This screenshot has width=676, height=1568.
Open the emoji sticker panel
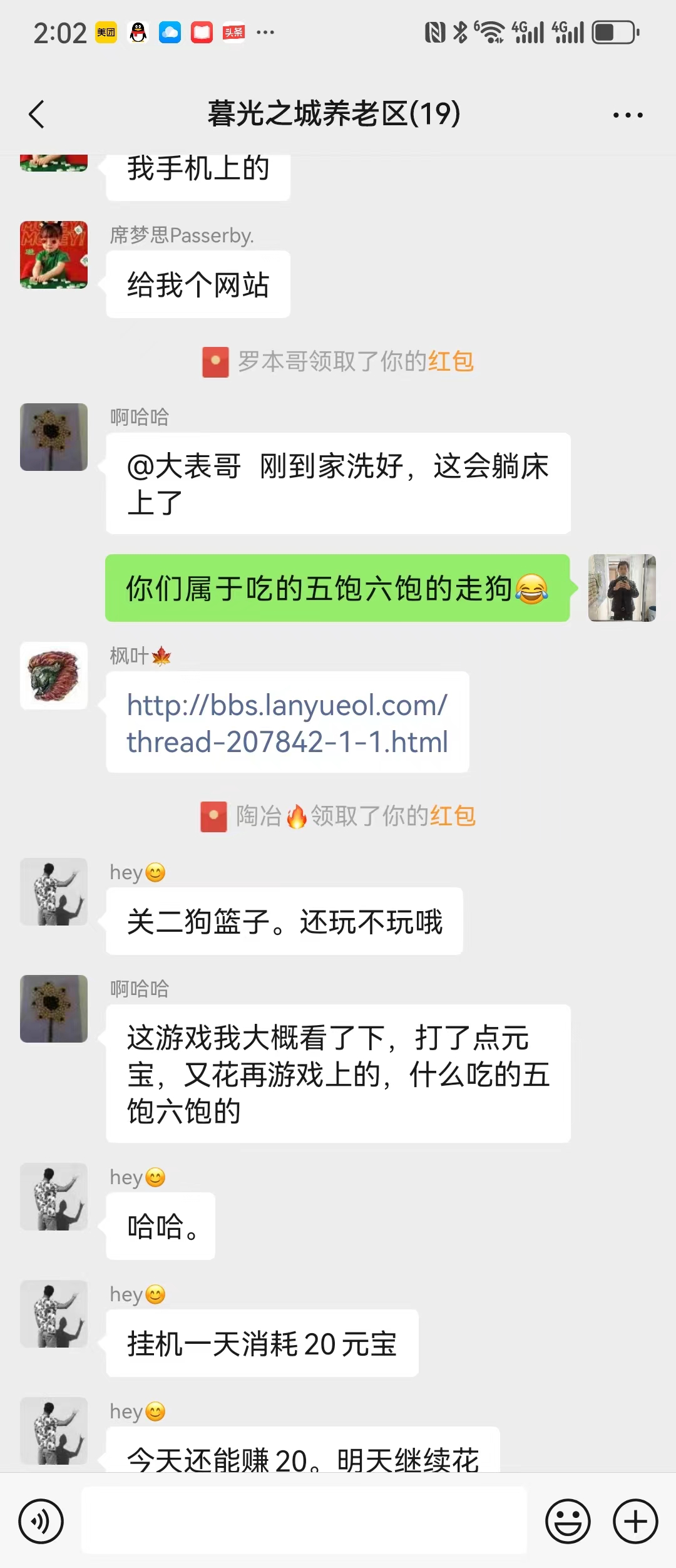[x=568, y=1521]
